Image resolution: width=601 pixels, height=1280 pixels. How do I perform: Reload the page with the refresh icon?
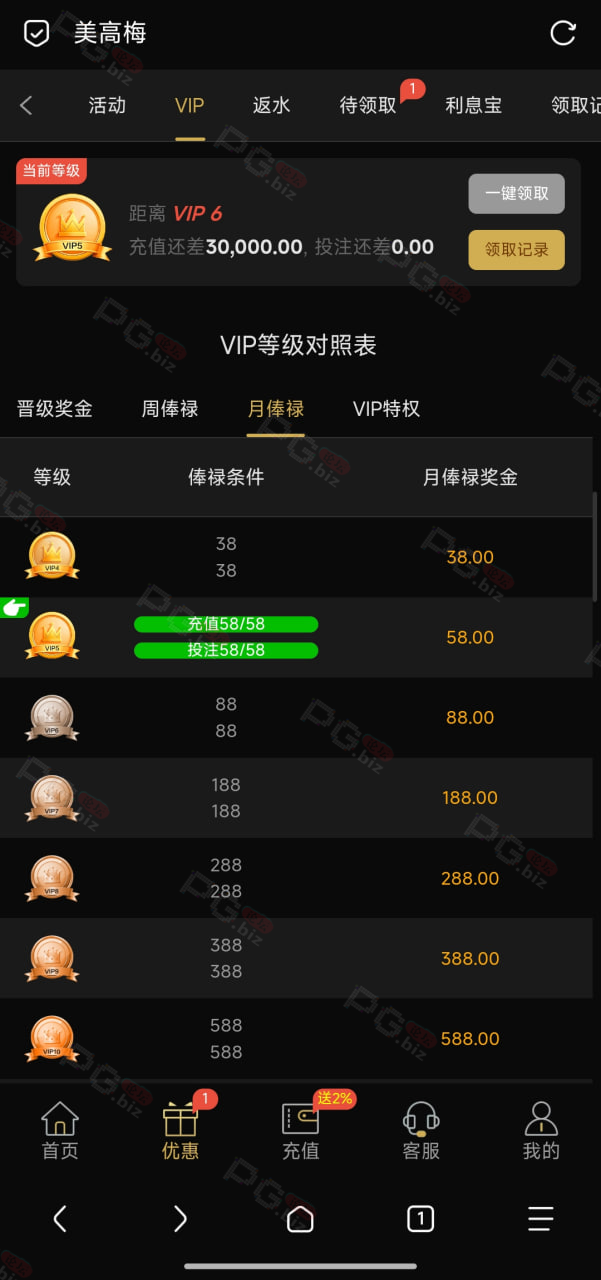[x=563, y=33]
